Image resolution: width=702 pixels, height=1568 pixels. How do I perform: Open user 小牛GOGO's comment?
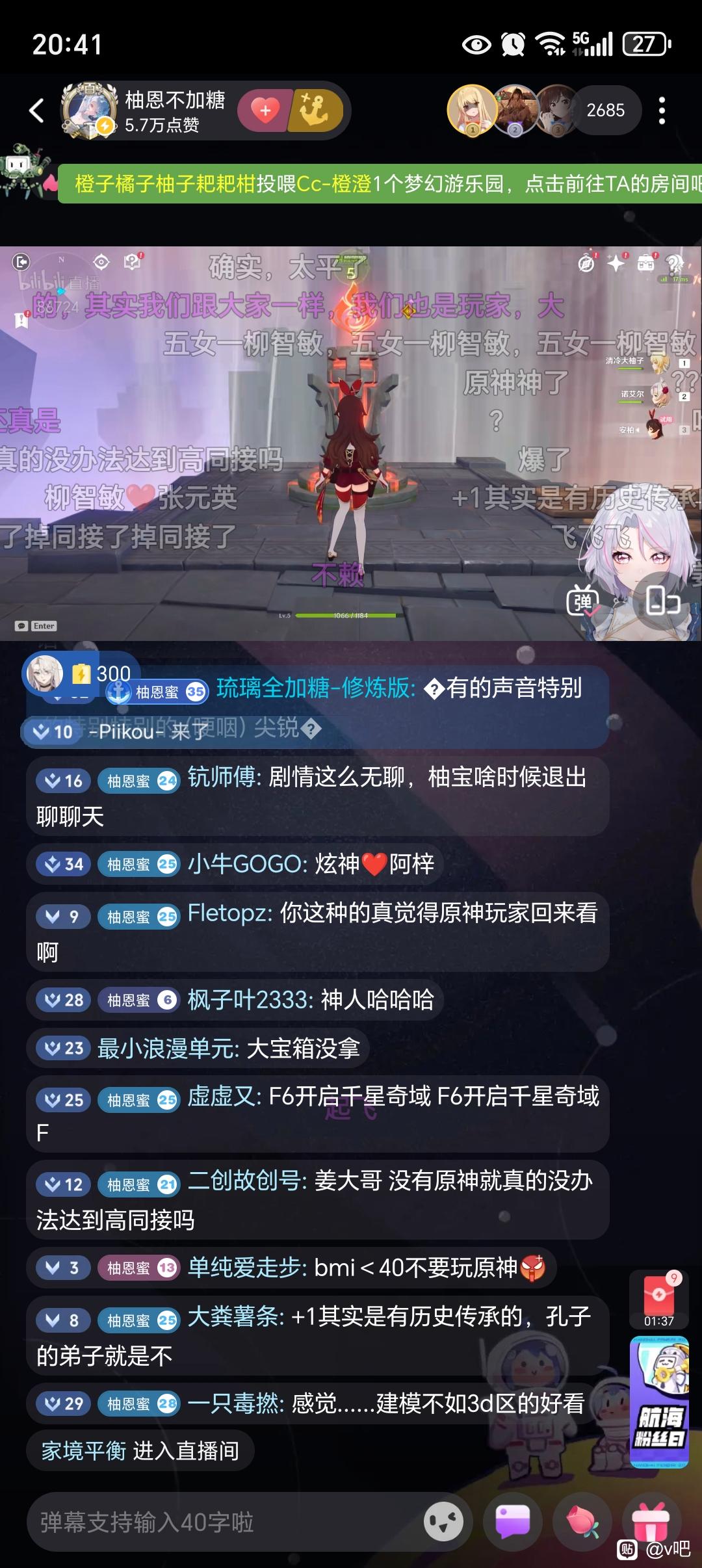(x=235, y=864)
